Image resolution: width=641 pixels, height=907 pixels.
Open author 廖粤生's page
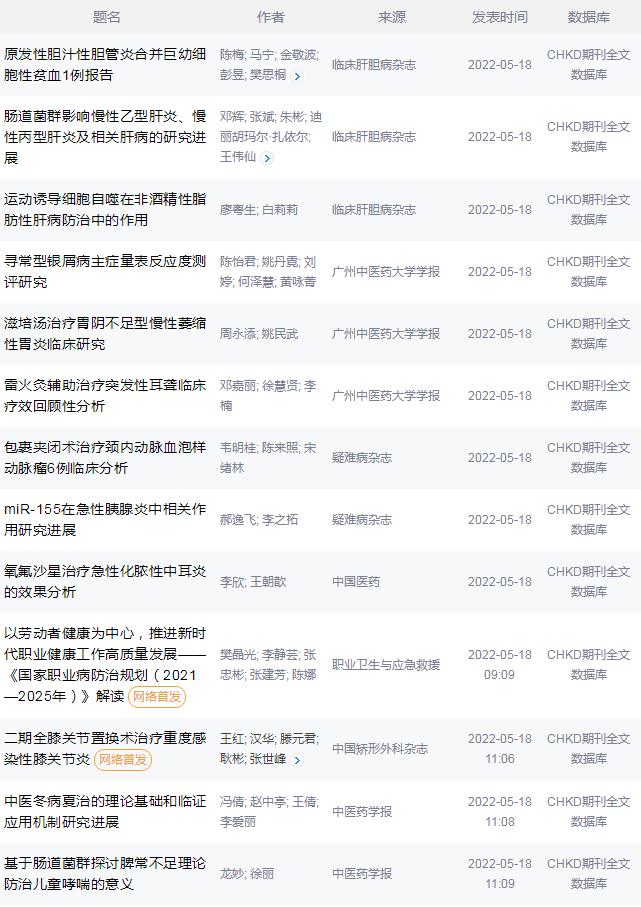pyautogui.click(x=237, y=210)
